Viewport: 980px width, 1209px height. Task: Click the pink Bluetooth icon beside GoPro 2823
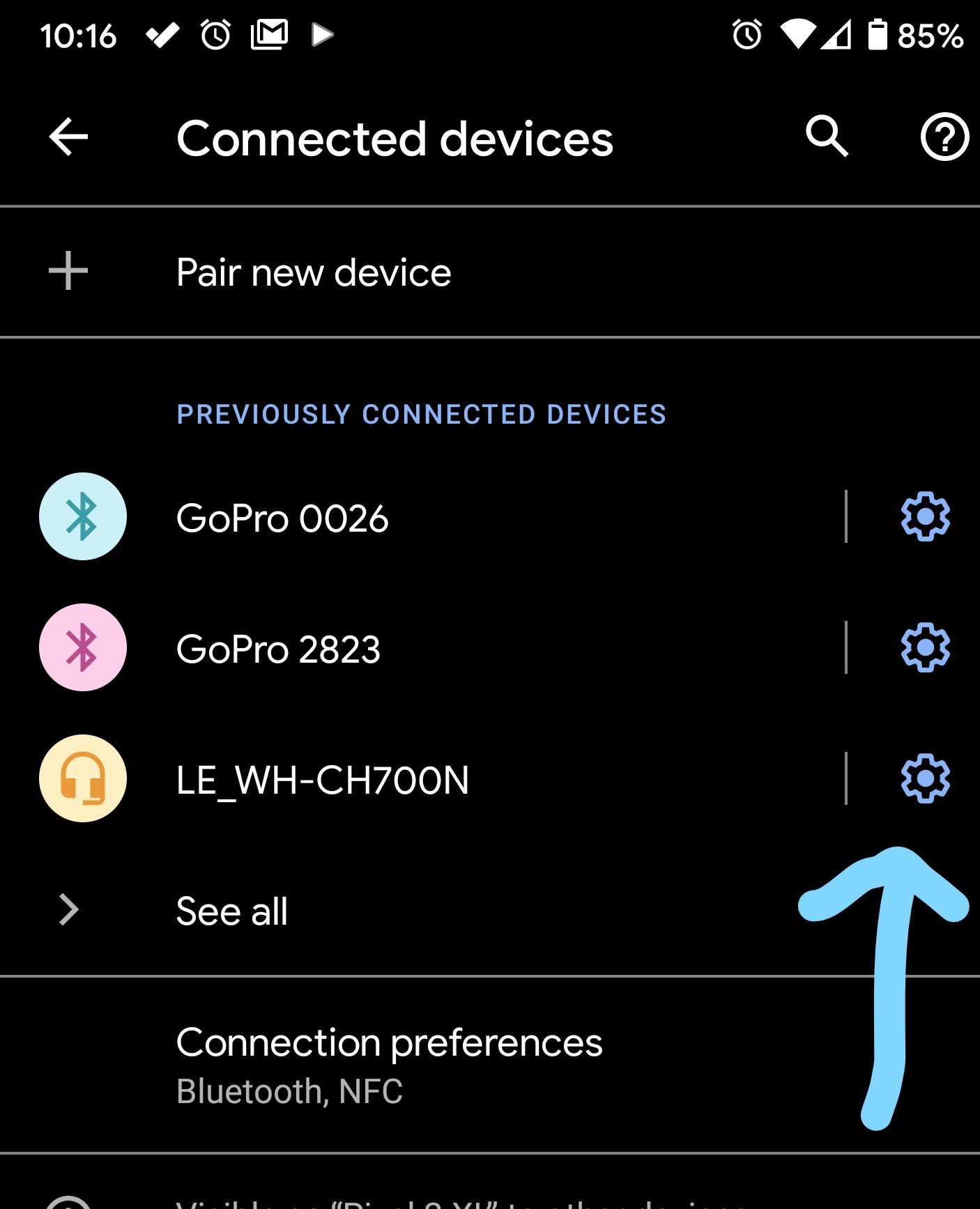[x=82, y=647]
